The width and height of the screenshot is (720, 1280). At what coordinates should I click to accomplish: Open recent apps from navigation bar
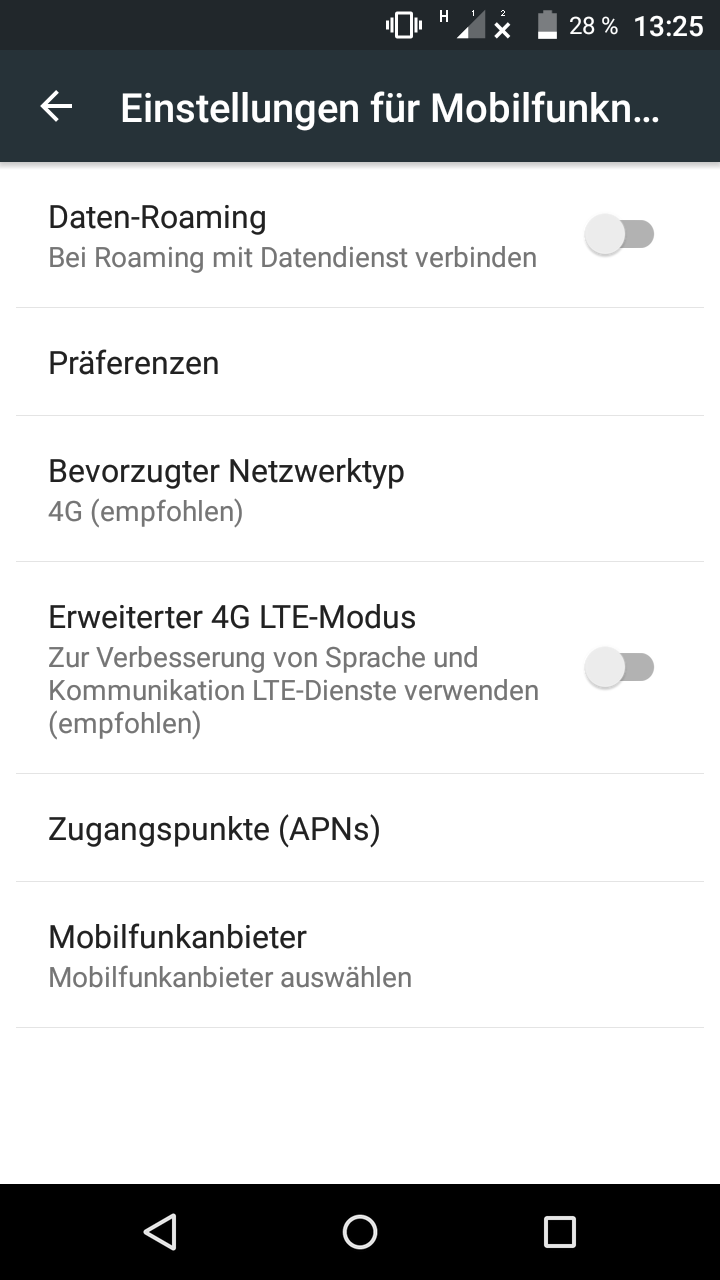559,1232
